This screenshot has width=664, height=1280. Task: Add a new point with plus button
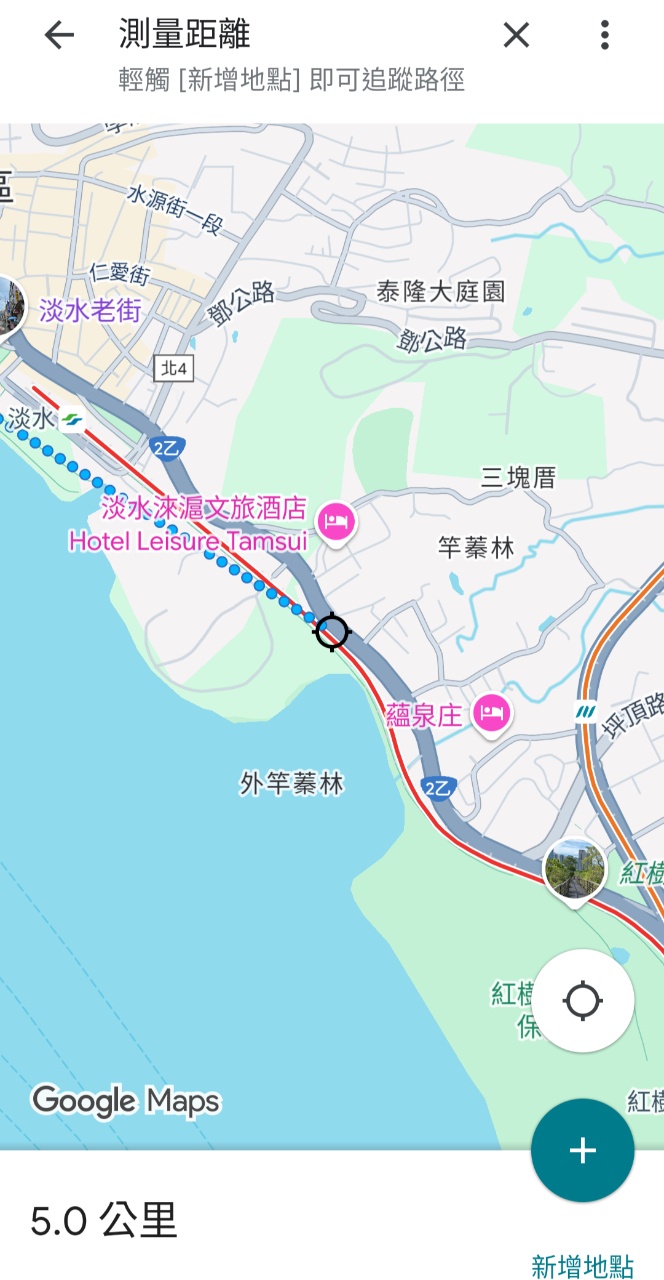click(582, 1150)
